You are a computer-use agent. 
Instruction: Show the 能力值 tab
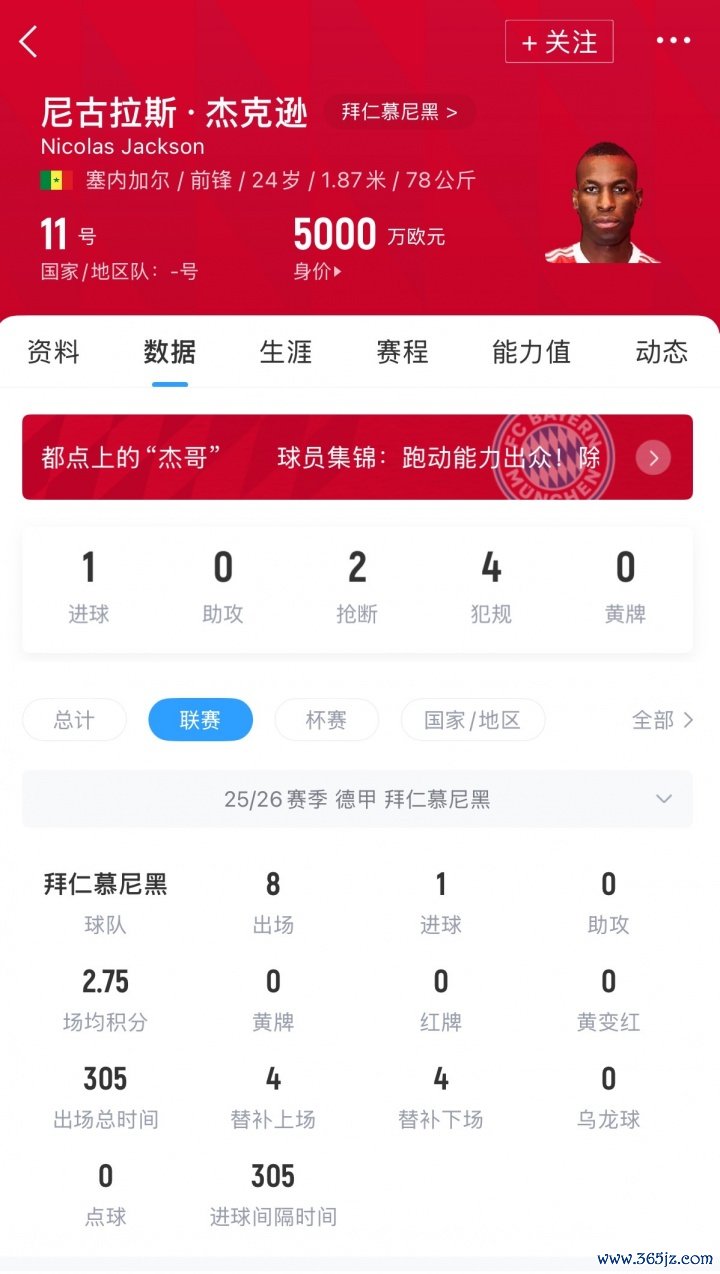[x=531, y=352]
